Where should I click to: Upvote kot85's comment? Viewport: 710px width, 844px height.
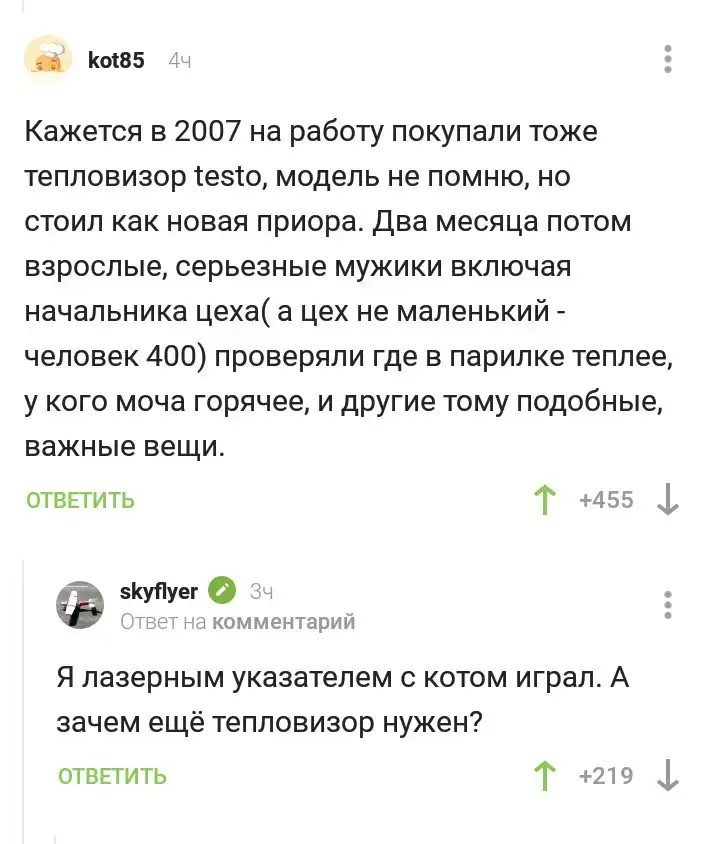coord(545,500)
